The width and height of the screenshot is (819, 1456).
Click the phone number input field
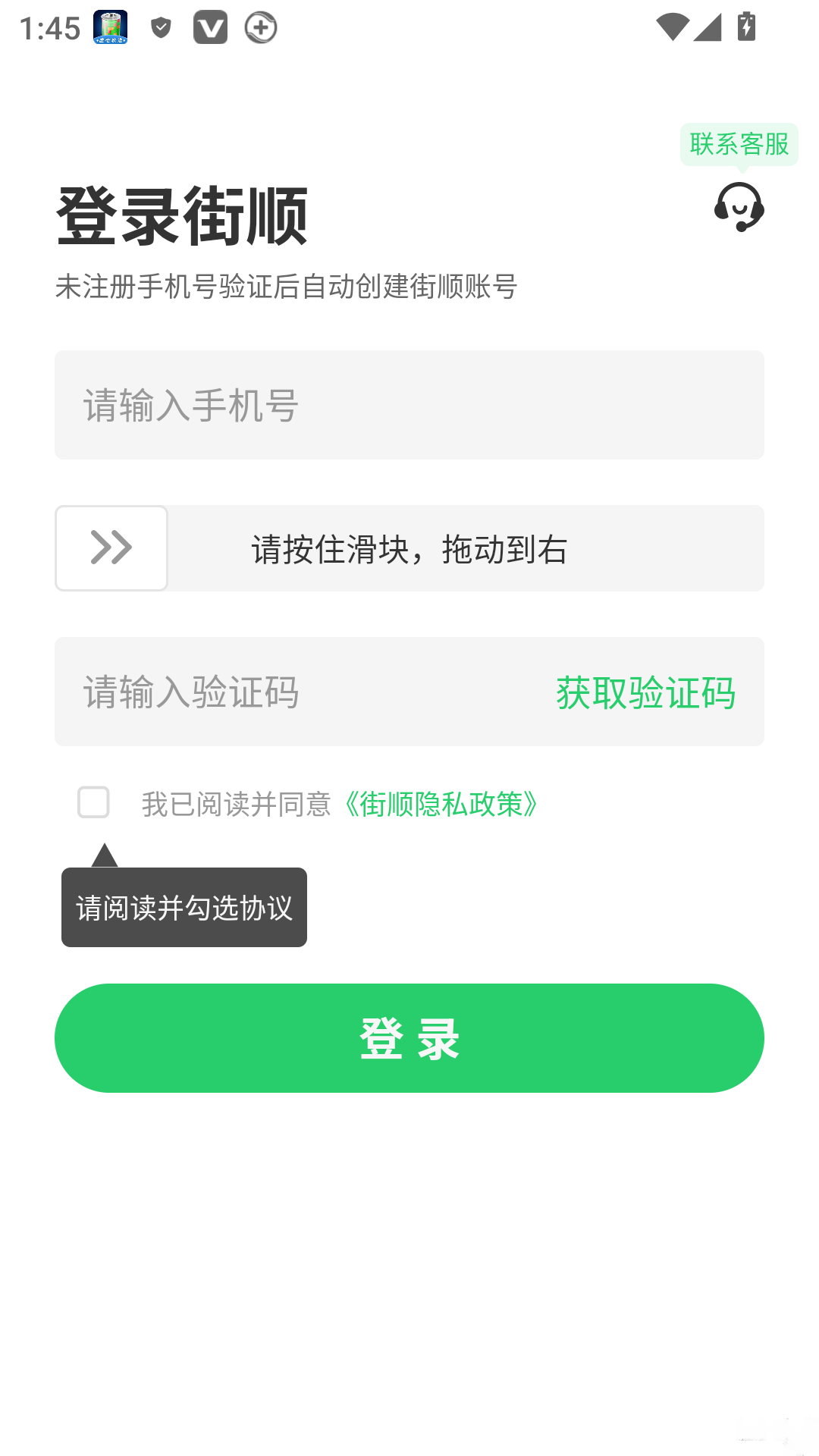[409, 404]
